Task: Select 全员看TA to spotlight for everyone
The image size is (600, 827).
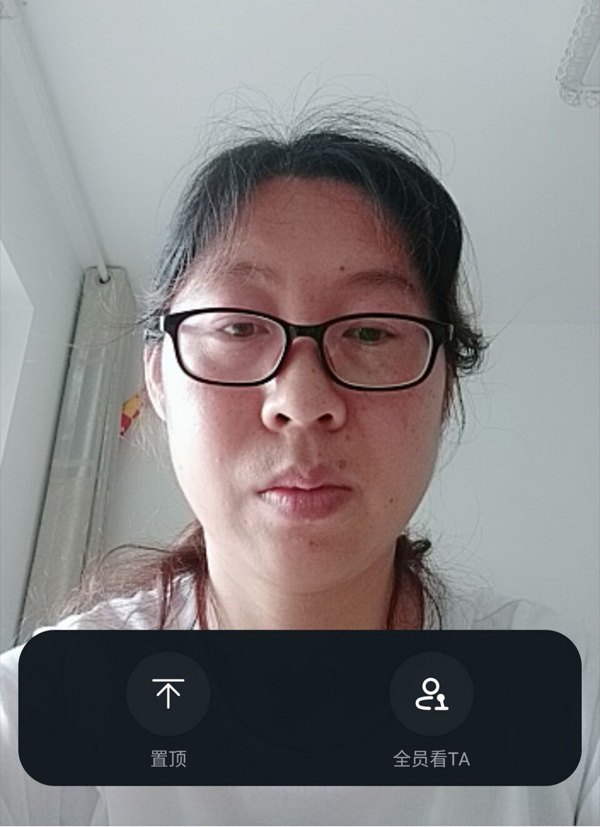Action: click(431, 694)
